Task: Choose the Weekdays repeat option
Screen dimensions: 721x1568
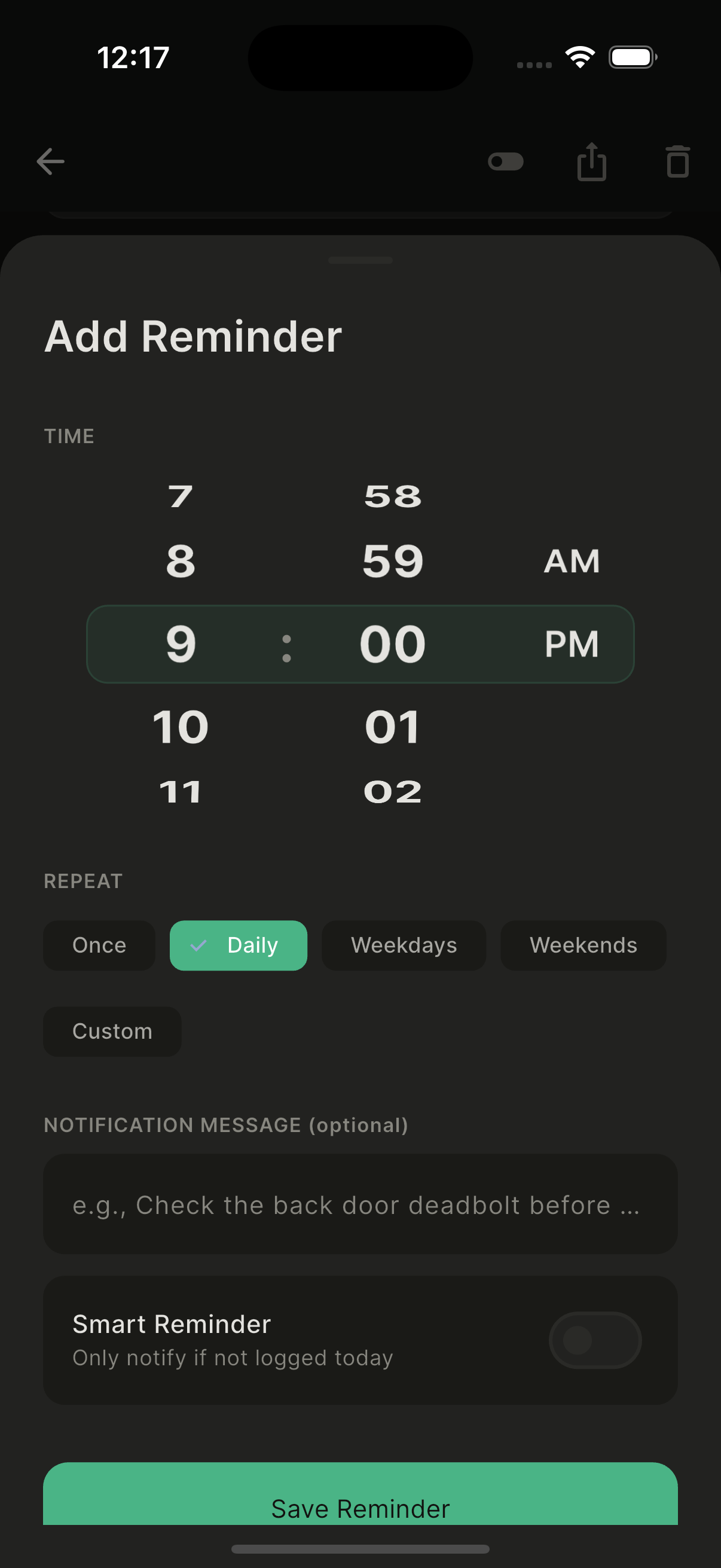Action: 404,945
